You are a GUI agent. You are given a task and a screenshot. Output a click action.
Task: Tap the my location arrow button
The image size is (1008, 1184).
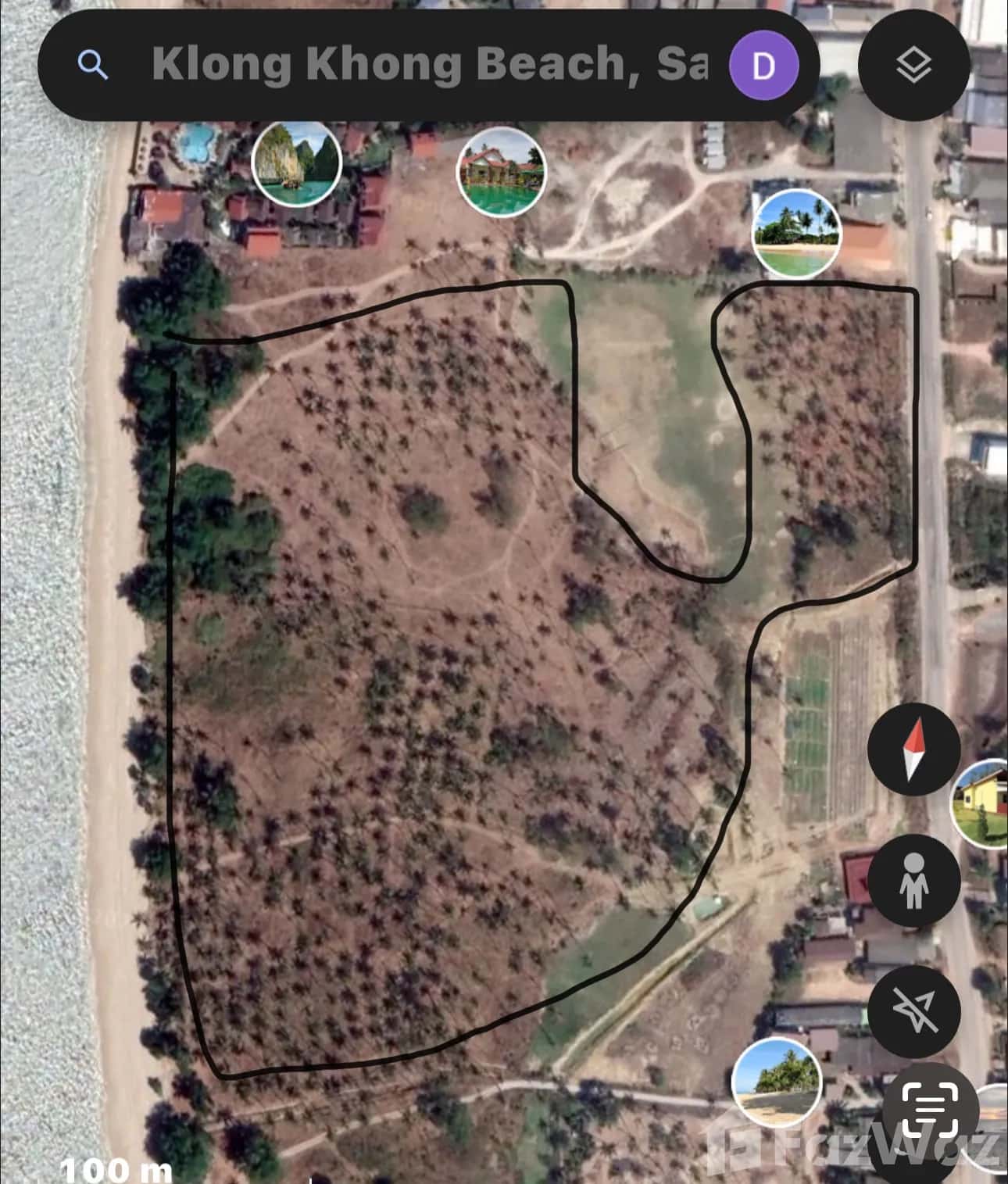pyautogui.click(x=913, y=1009)
